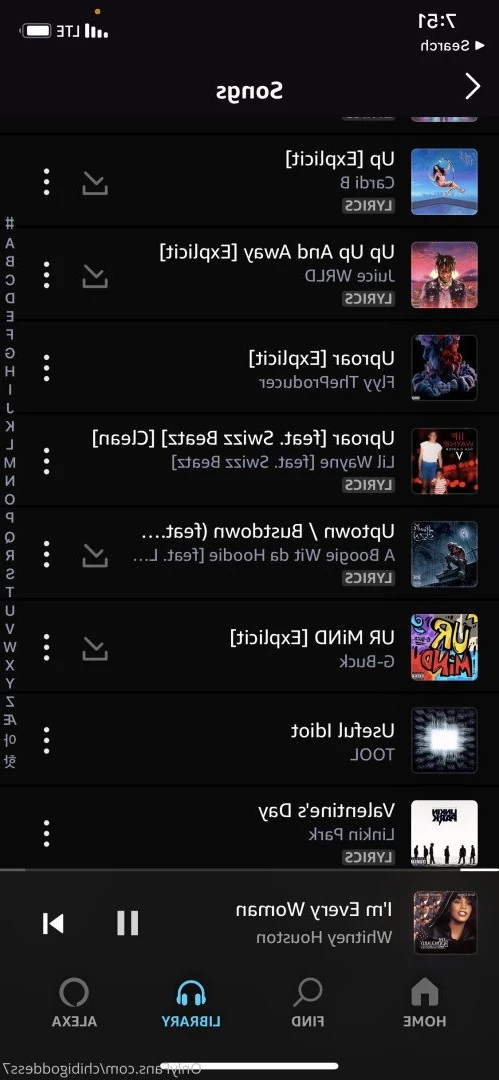This screenshot has height=1080, width=499.
Task: Open the Alexa tab
Action: click(x=74, y=1003)
